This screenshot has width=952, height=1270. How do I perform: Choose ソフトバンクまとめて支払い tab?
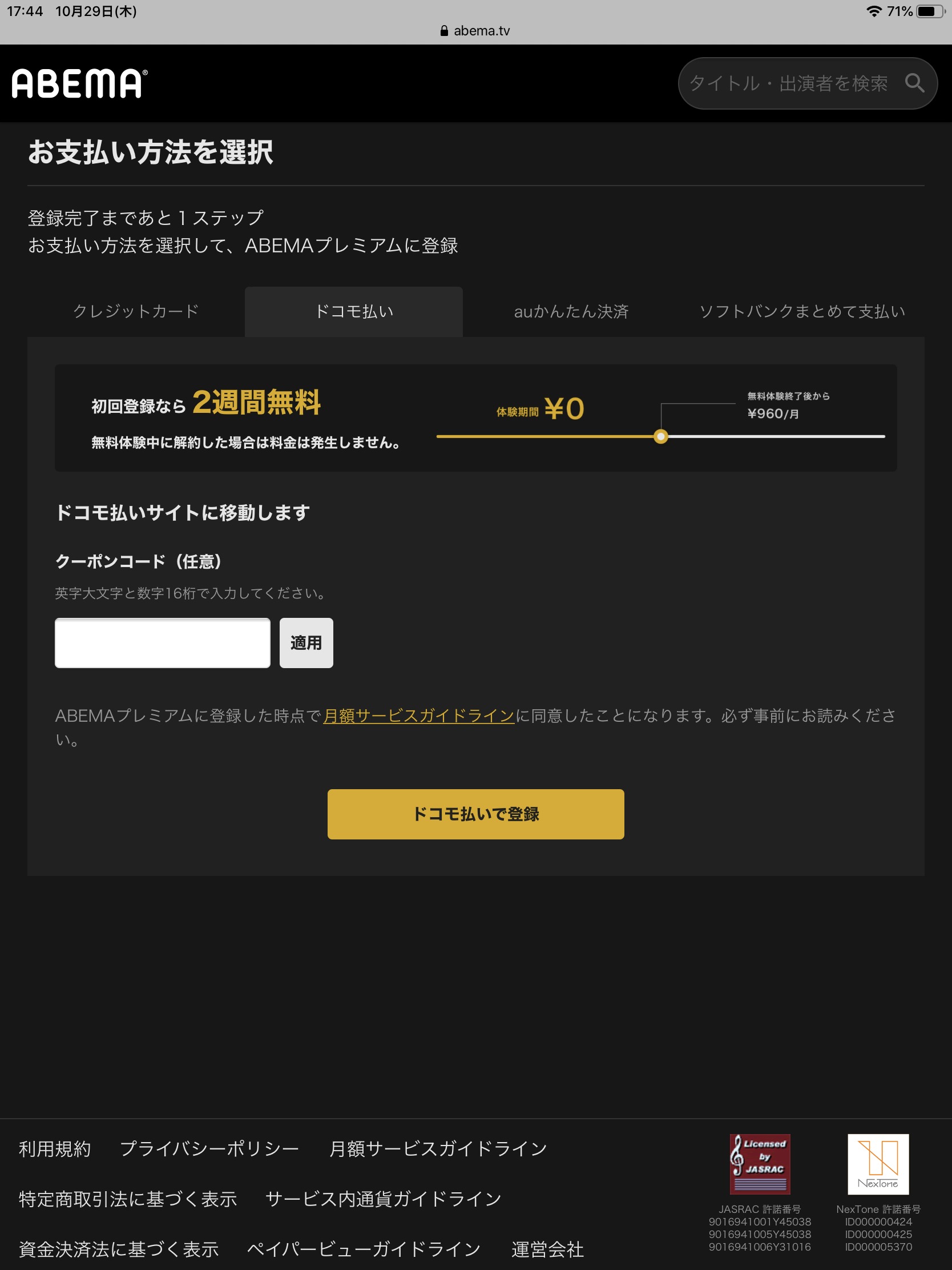click(x=802, y=311)
